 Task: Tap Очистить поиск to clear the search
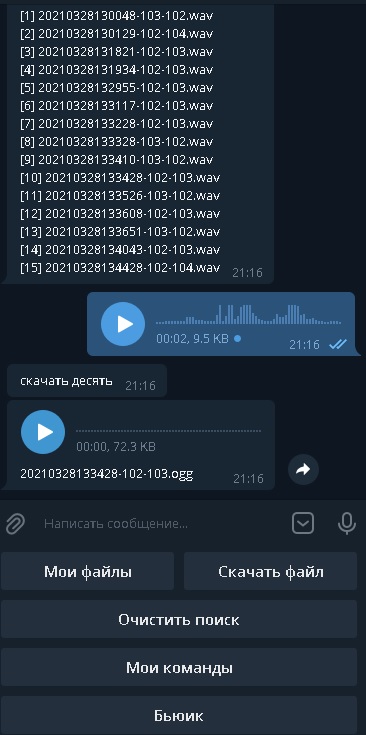179,619
